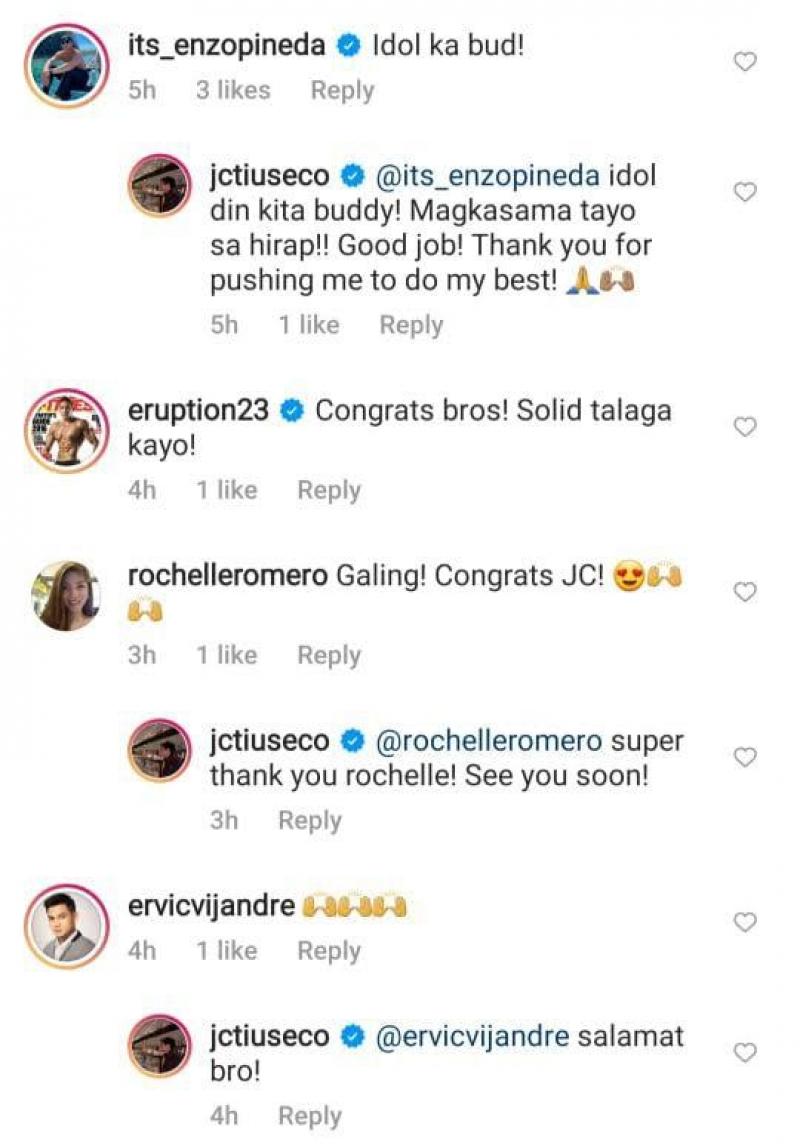The width and height of the screenshot is (800, 1145).
Task: View the 3 likes on its_enzopineda's comment
Action: pos(232,90)
